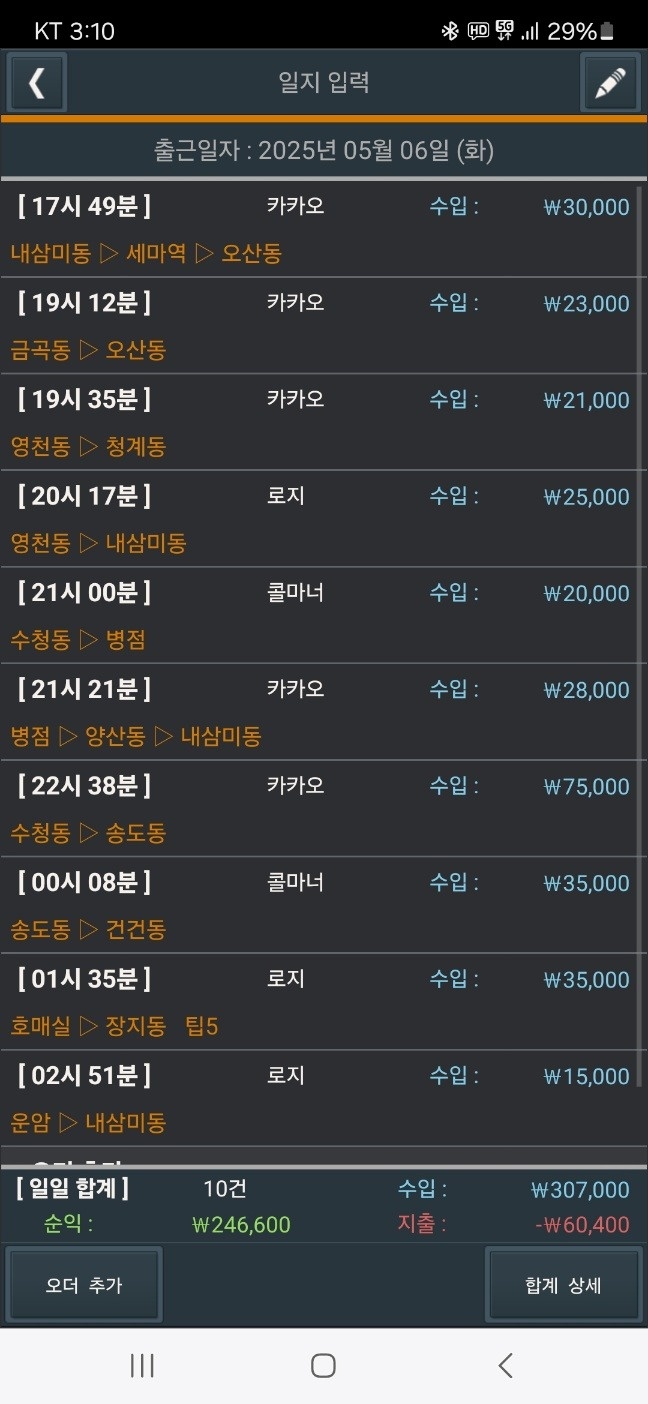Open the 17시 49분 카카오 order
Viewport: 648px width, 1404px height.
(320, 230)
